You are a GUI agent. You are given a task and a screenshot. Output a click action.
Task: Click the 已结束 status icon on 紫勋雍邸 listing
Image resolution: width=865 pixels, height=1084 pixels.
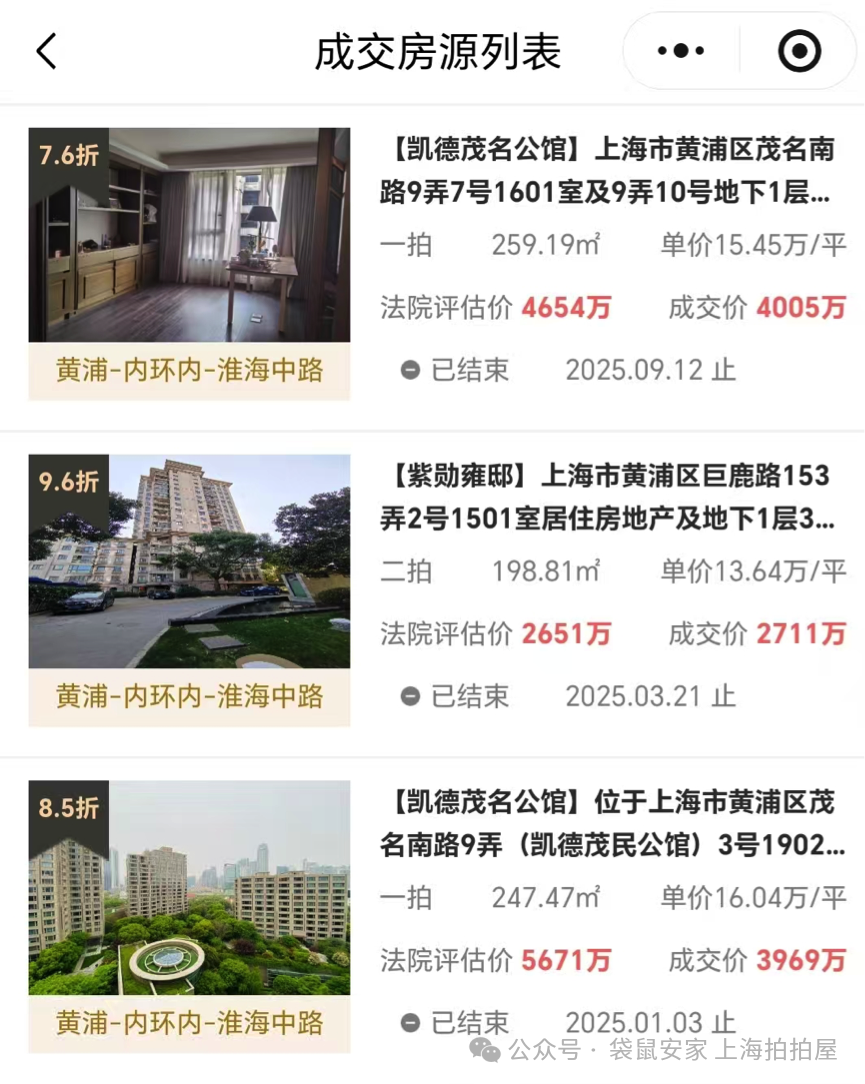point(409,695)
